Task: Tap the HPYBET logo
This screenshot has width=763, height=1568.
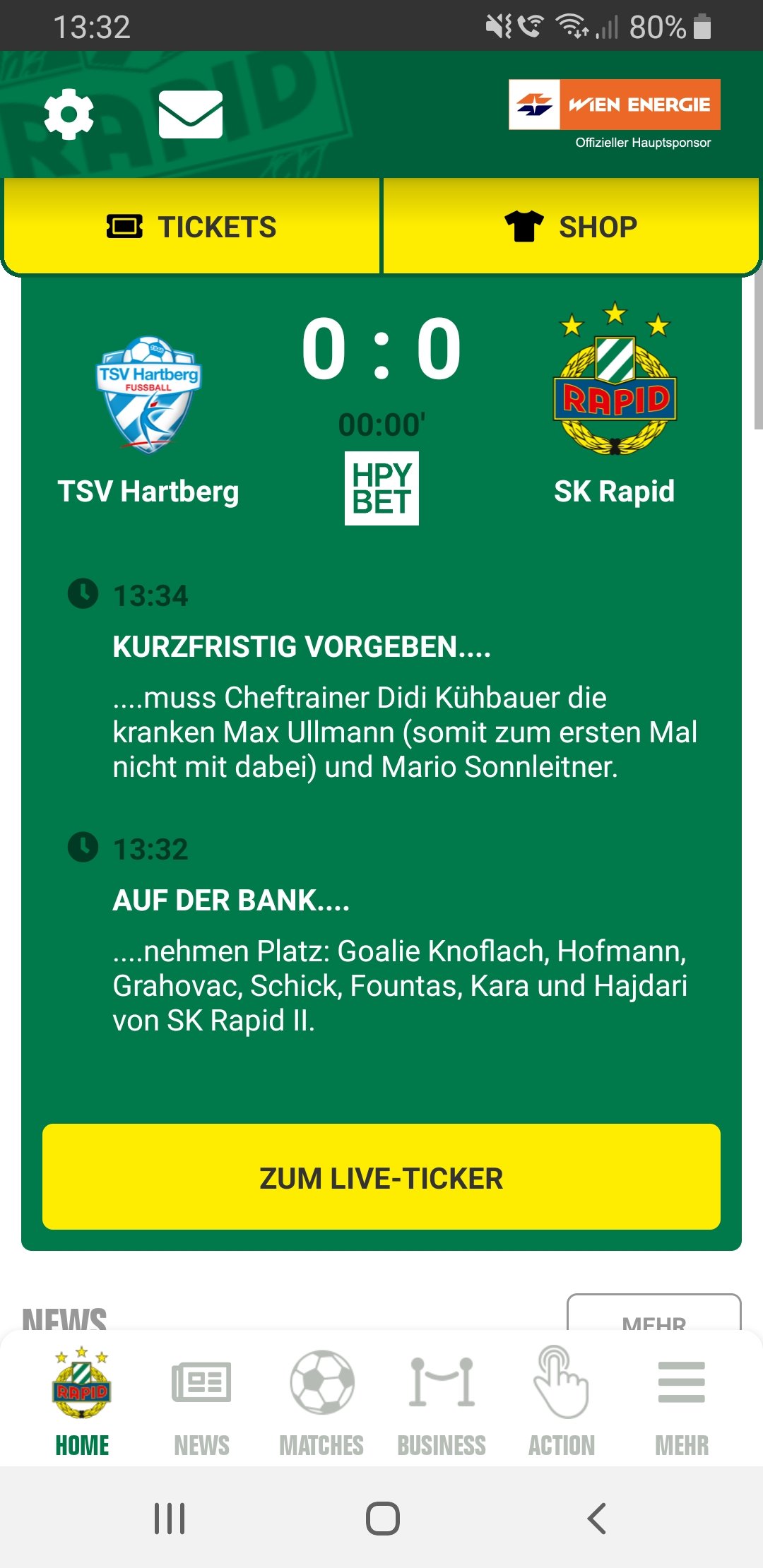Action: click(x=381, y=488)
